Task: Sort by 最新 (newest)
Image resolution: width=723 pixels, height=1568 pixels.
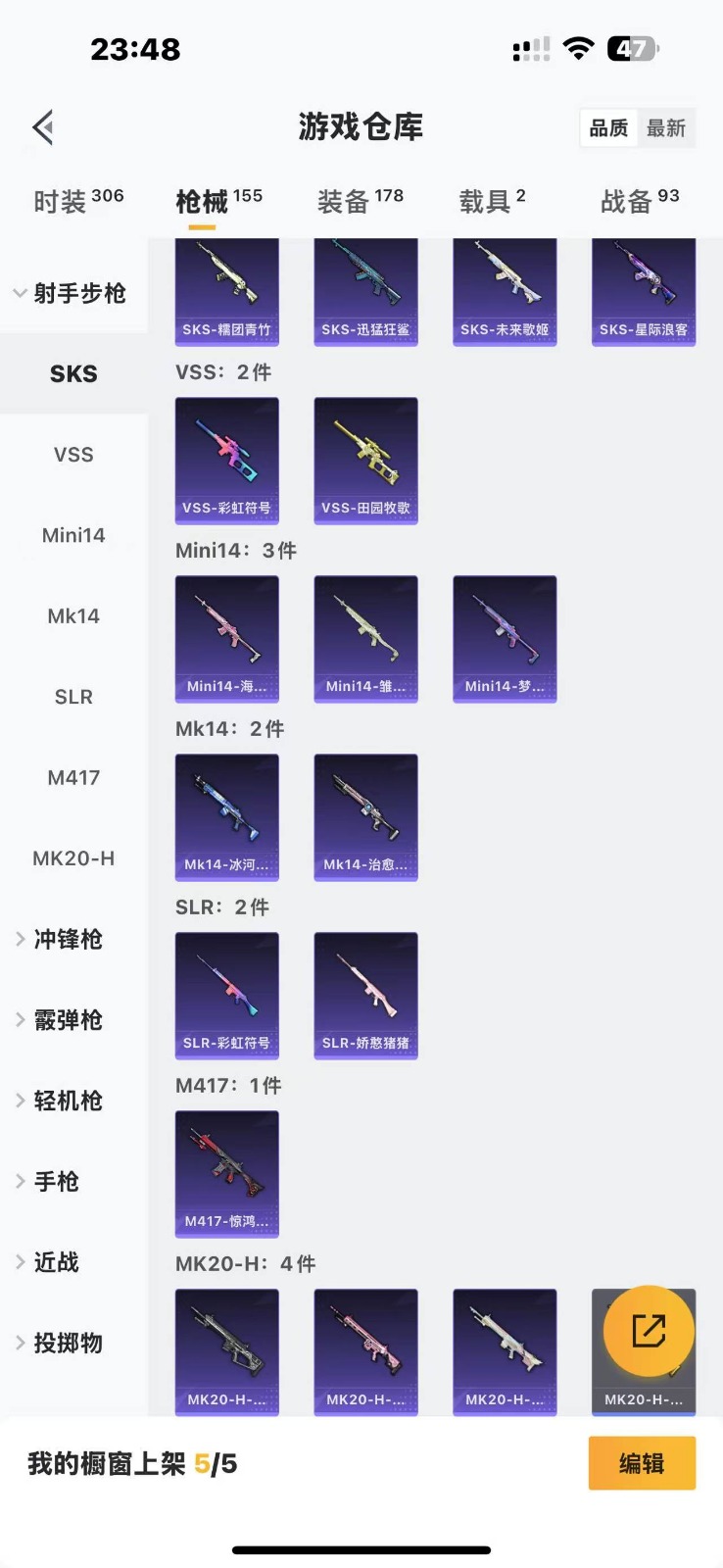Action: [x=666, y=128]
